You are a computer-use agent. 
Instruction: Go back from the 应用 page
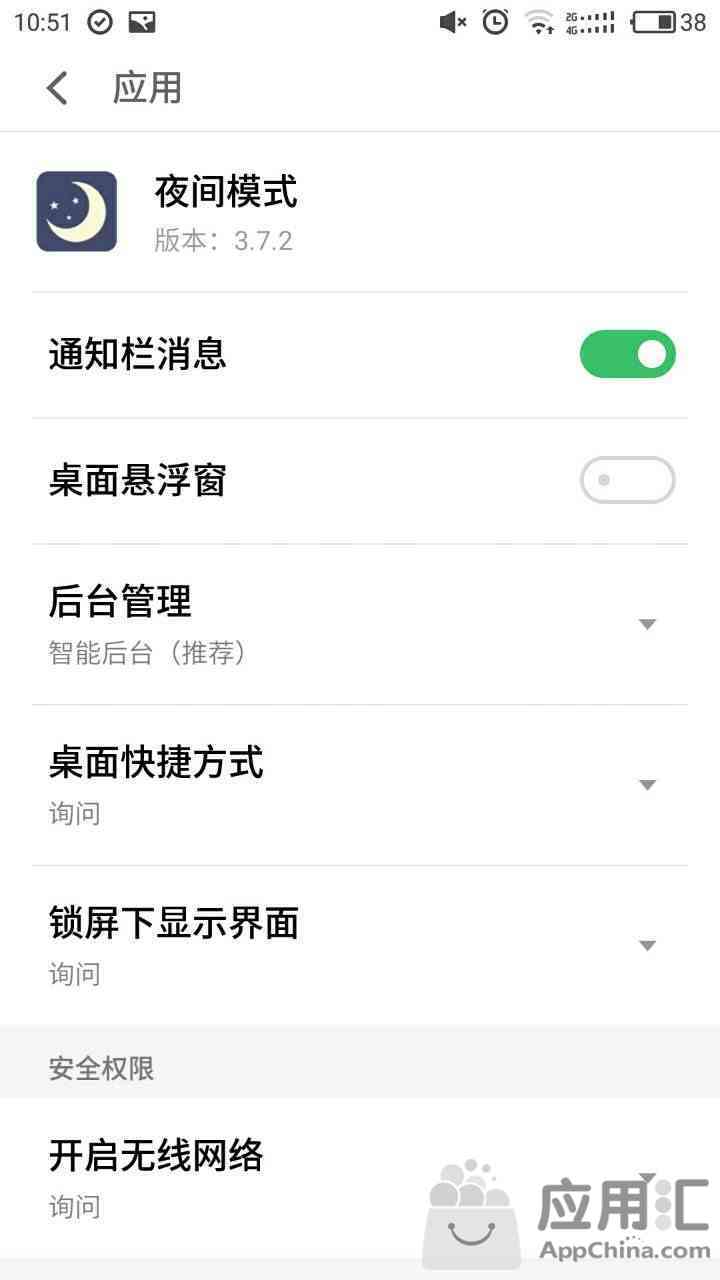tap(58, 88)
